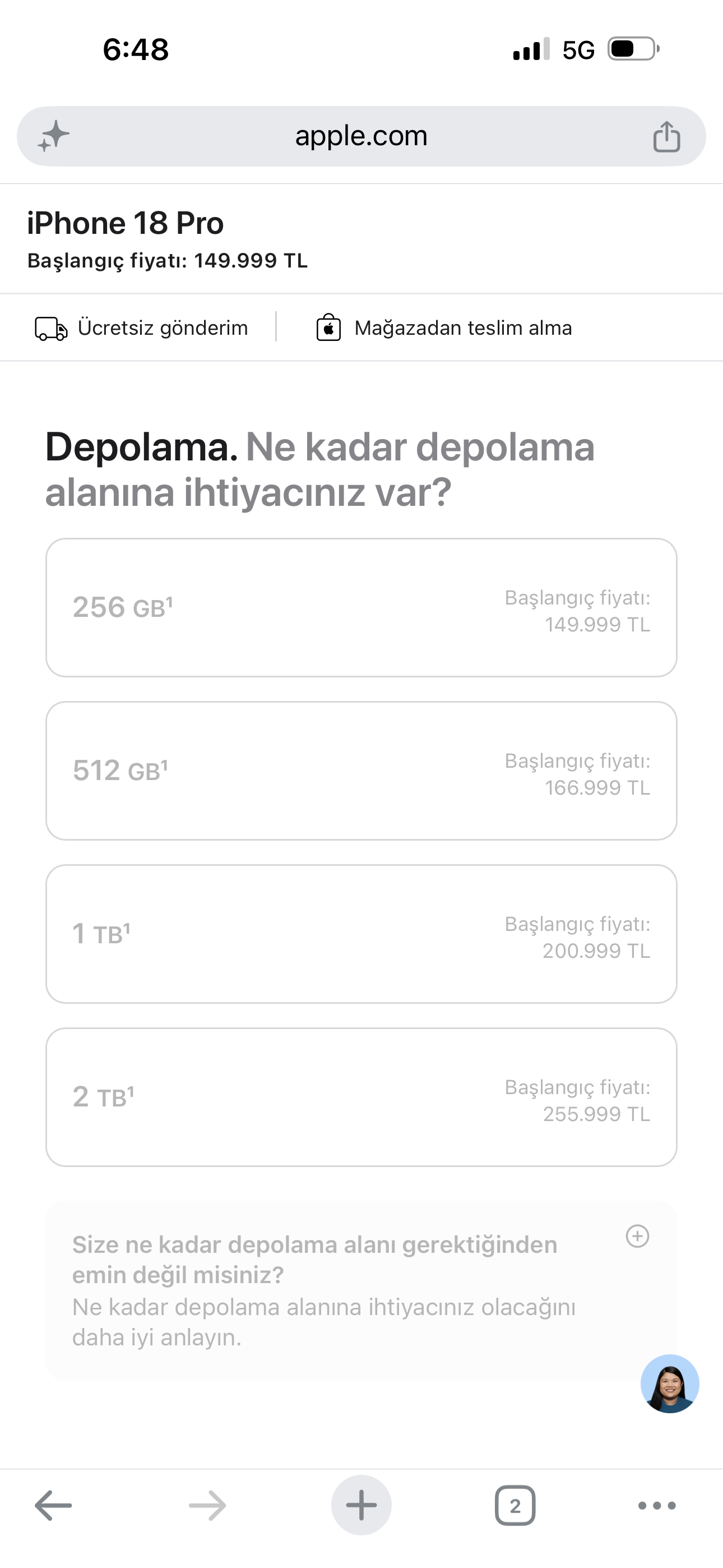Select the 256 GB storage option
Viewport: 723px width, 1568px height.
[361, 607]
